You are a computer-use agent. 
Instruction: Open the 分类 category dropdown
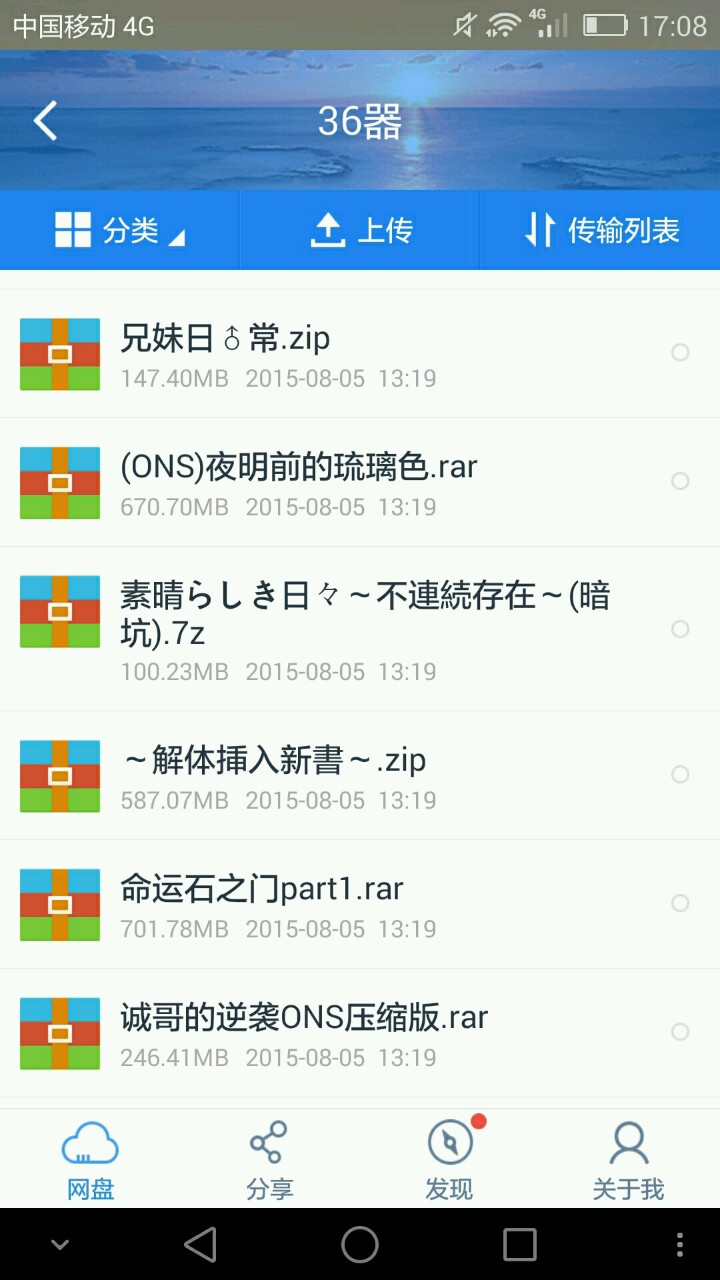tap(120, 230)
